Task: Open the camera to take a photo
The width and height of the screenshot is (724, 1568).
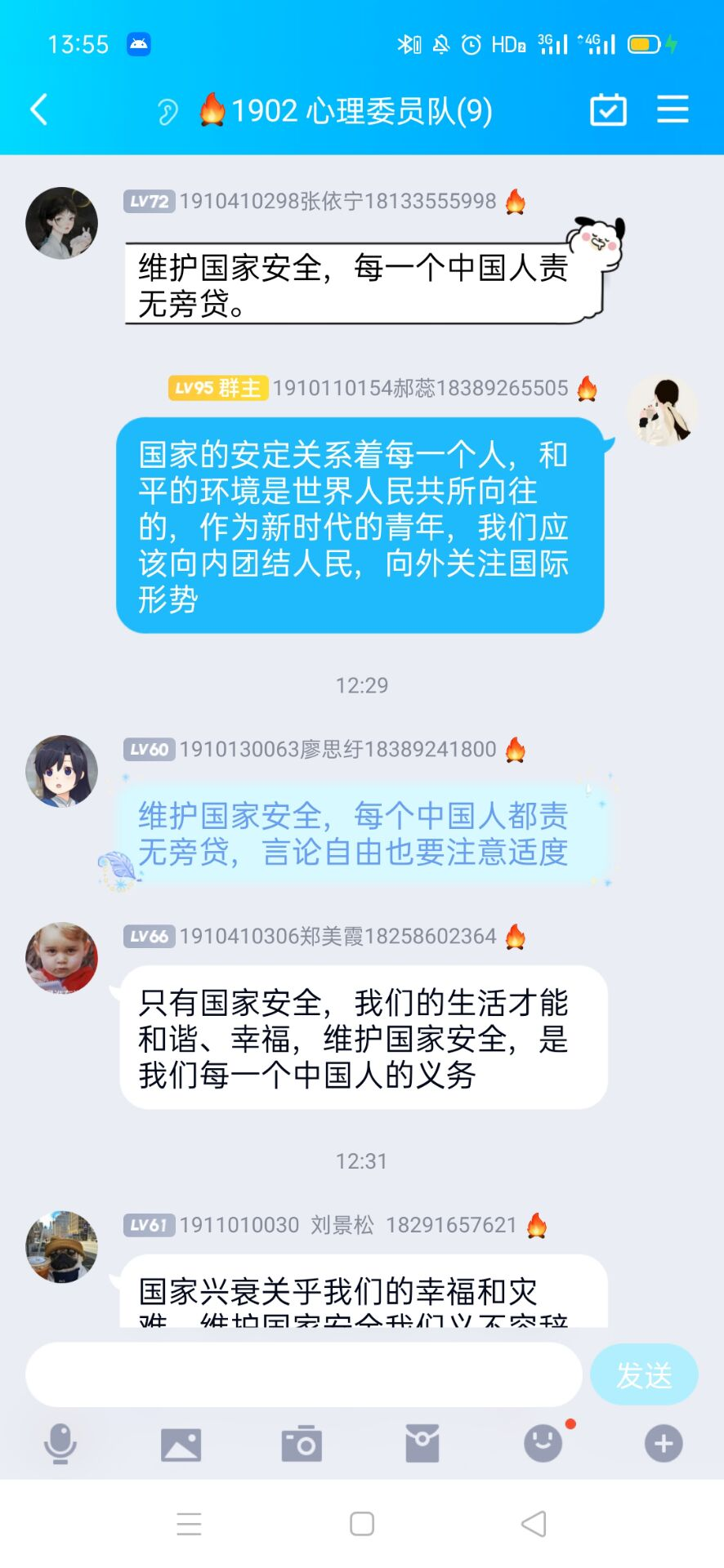Action: 302,1444
